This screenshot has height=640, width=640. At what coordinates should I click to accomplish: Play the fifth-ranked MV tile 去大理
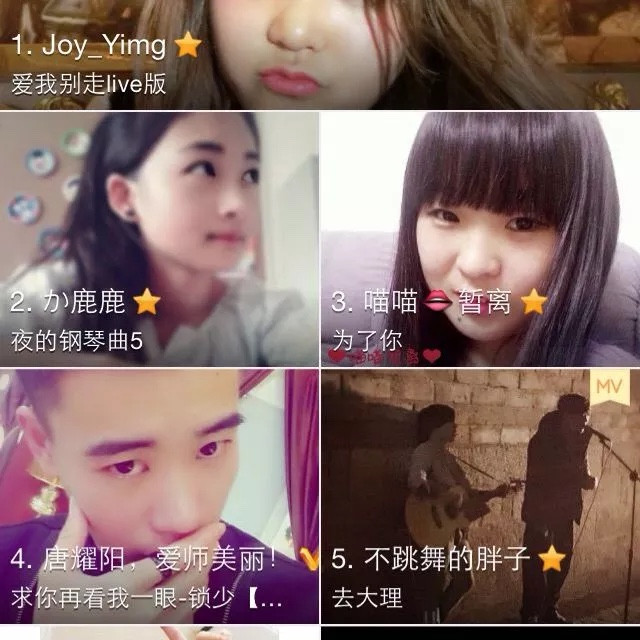pos(480,495)
